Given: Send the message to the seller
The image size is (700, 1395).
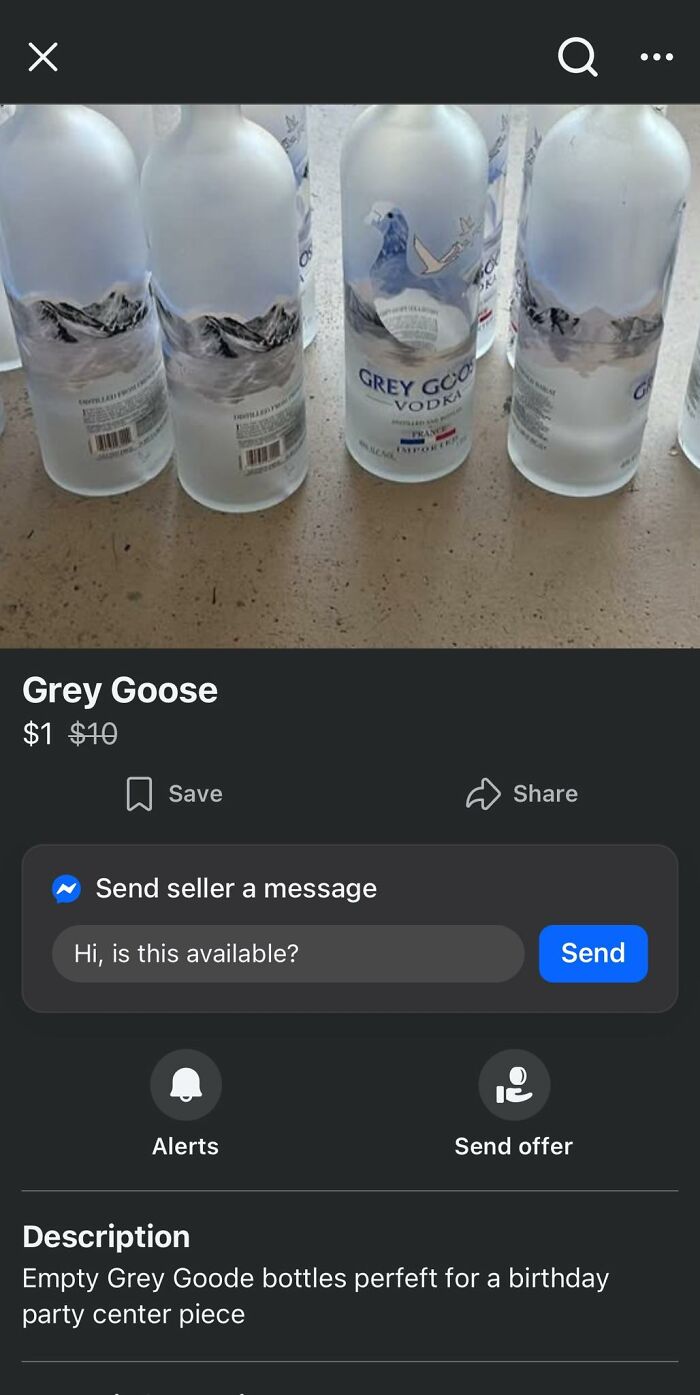Looking at the screenshot, I should tap(593, 953).
